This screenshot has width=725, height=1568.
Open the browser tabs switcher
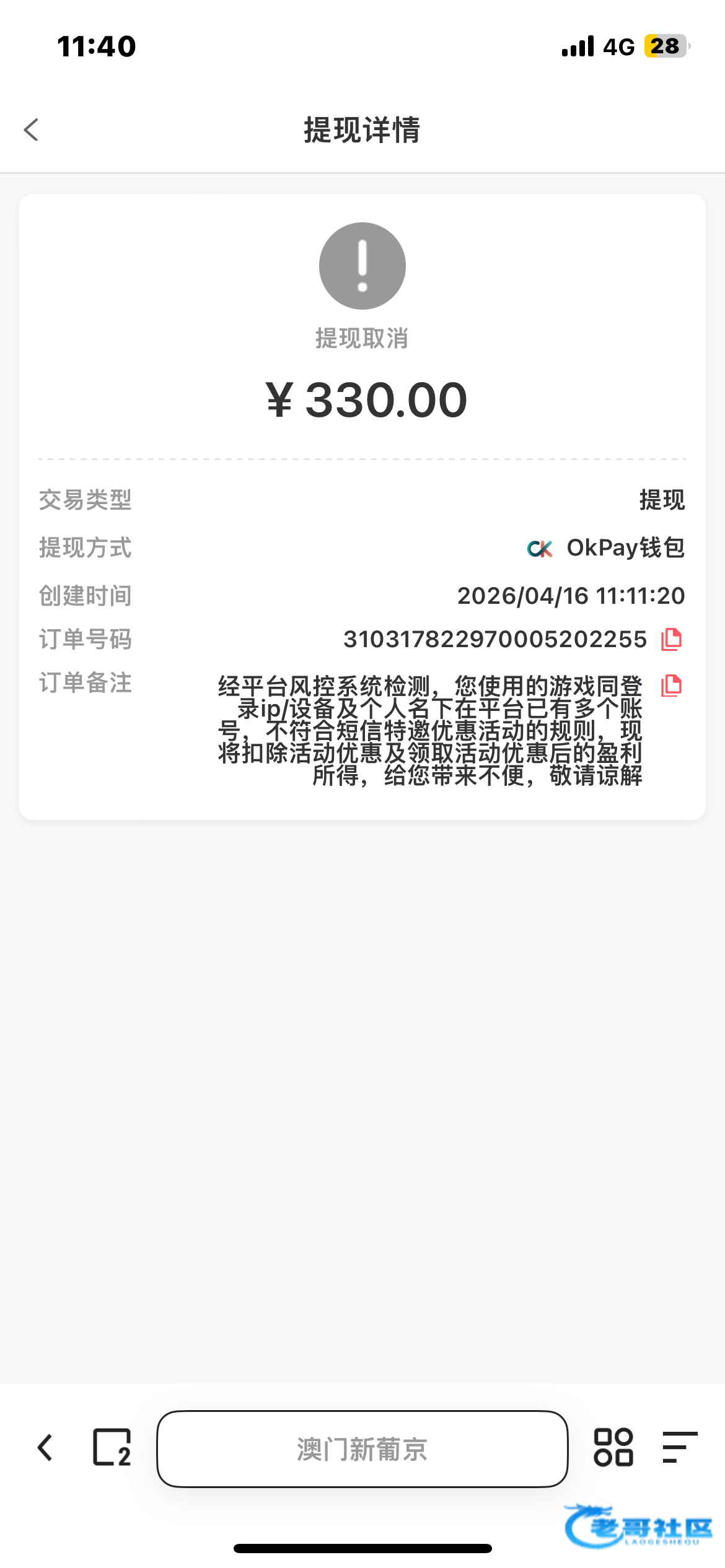pyautogui.click(x=112, y=1448)
